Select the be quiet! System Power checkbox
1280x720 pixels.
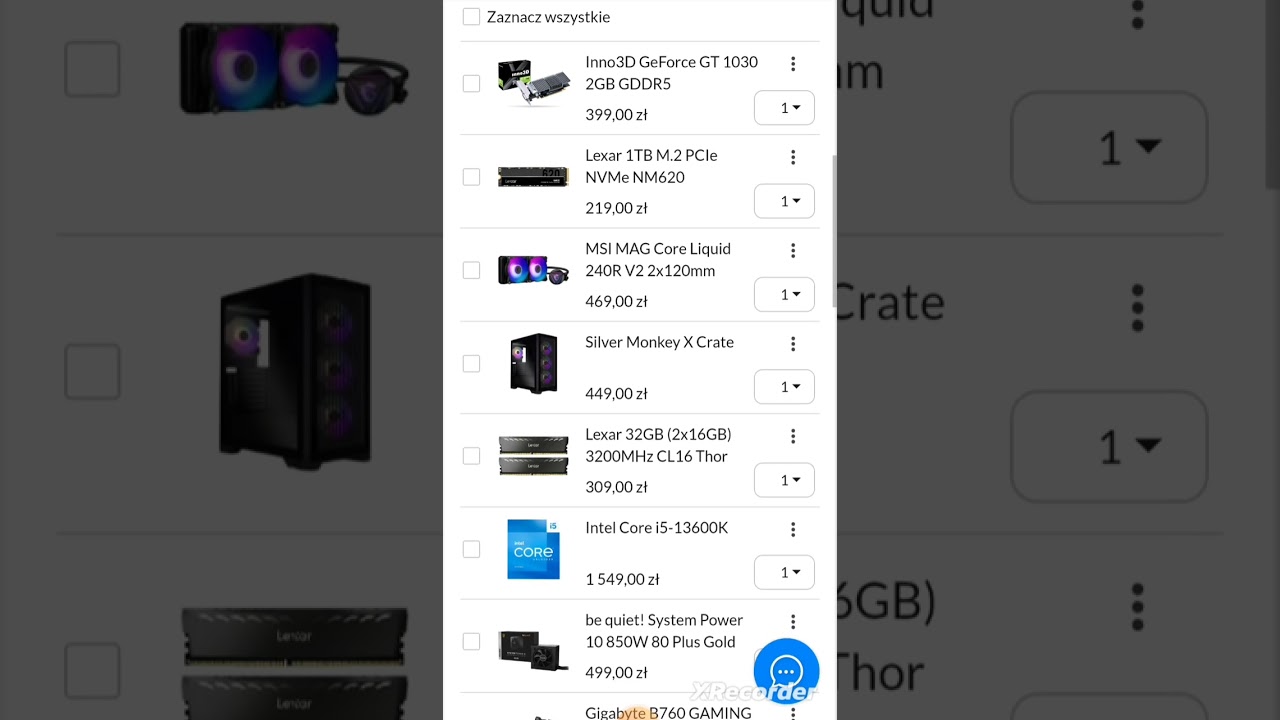point(471,641)
